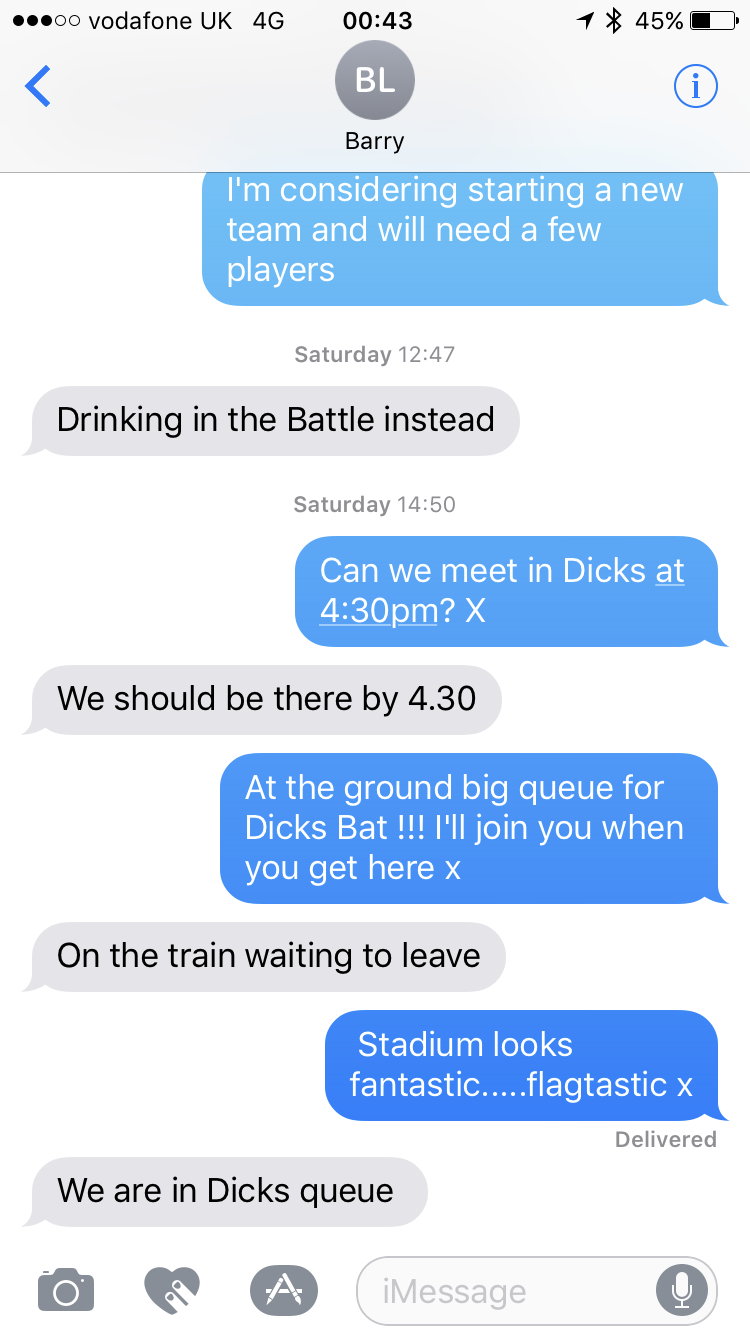Open the iMessage App Store drawer
The height and width of the screenshot is (1334, 750).
(x=284, y=1290)
